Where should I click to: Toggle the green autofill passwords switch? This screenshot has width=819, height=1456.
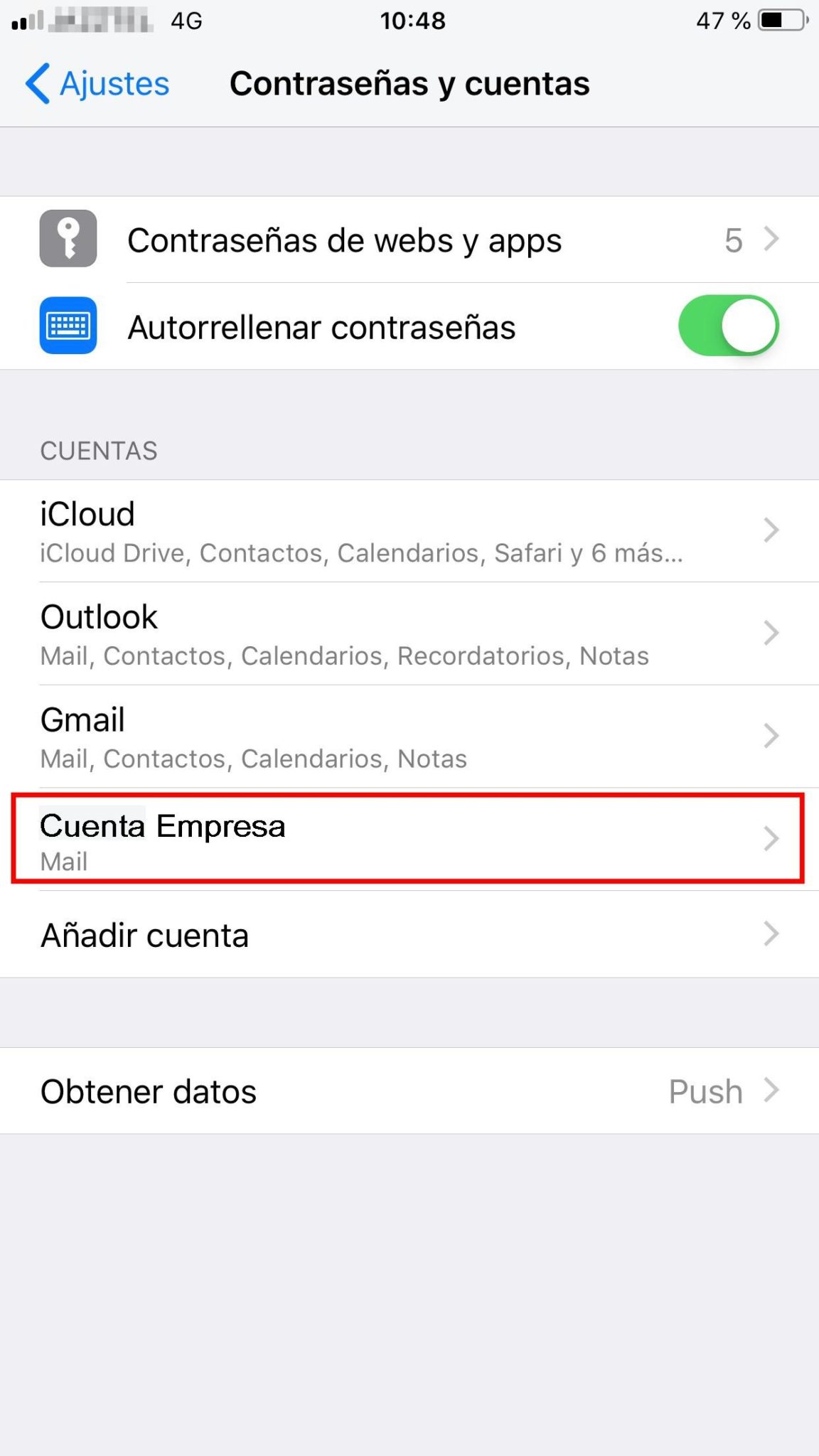729,326
